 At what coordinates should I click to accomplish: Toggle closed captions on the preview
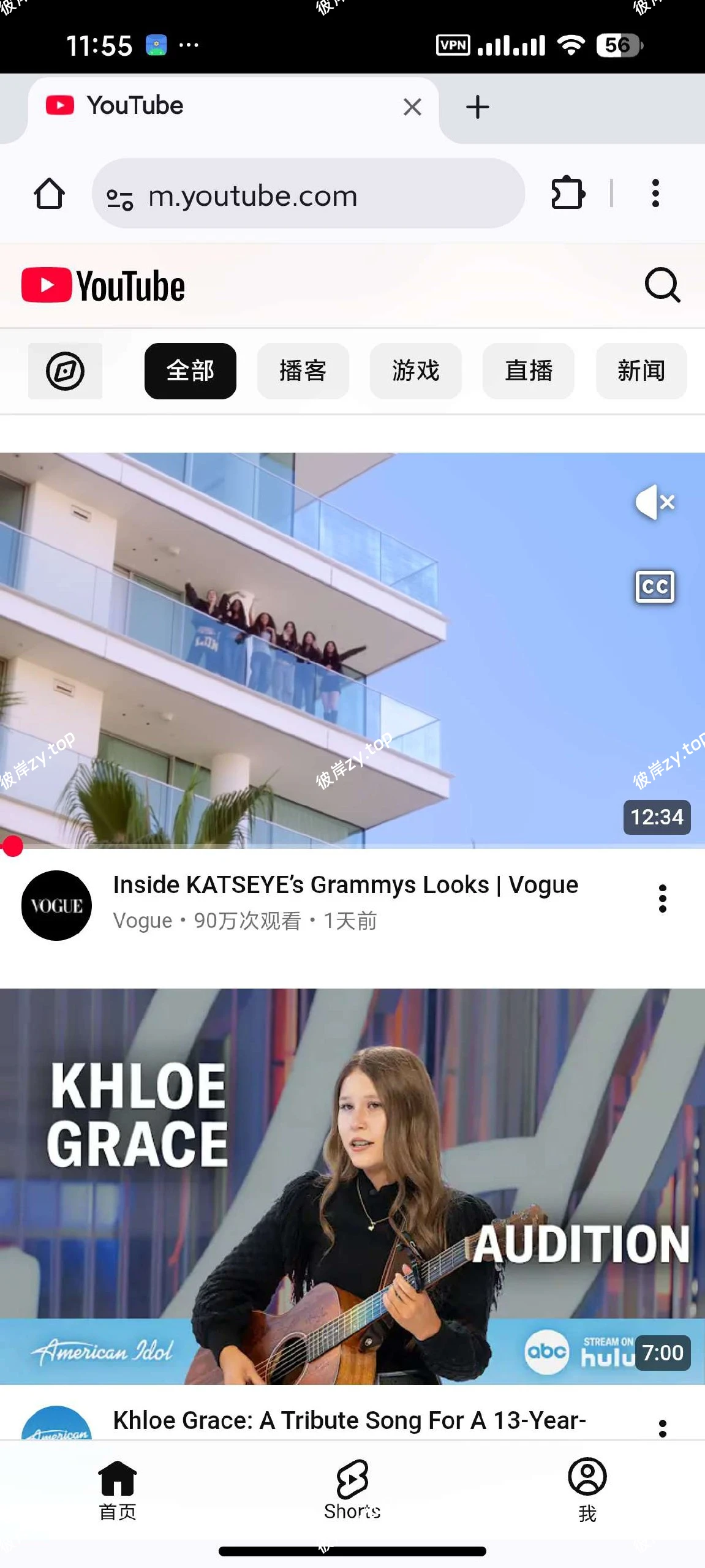coord(655,587)
